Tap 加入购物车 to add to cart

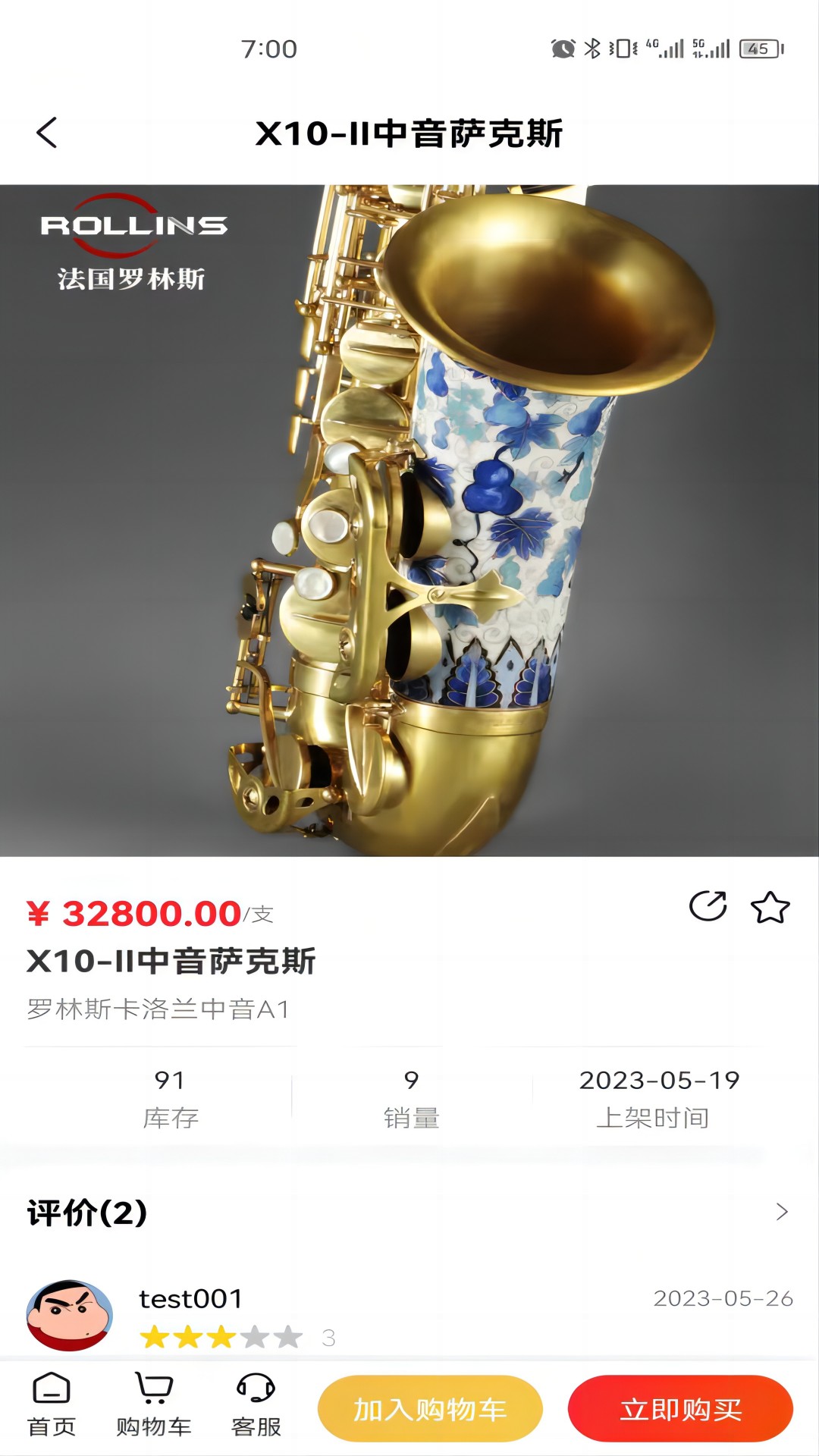430,1409
